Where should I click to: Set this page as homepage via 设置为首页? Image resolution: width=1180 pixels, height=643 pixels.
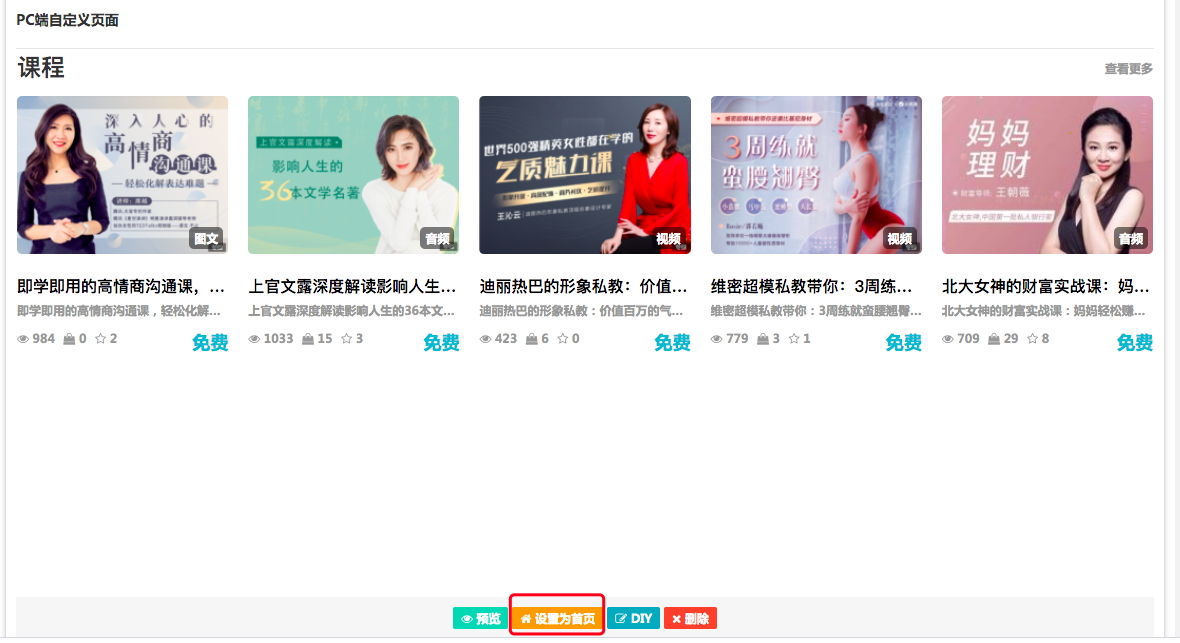[x=558, y=619]
